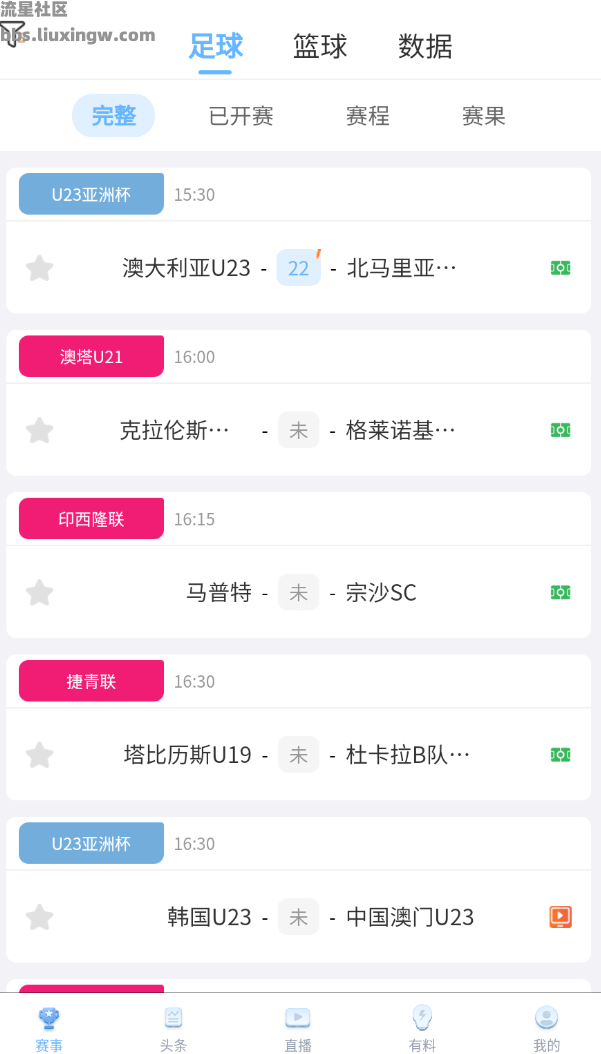Select the 足球 top tab
The width and height of the screenshot is (601, 1054).
point(216,46)
